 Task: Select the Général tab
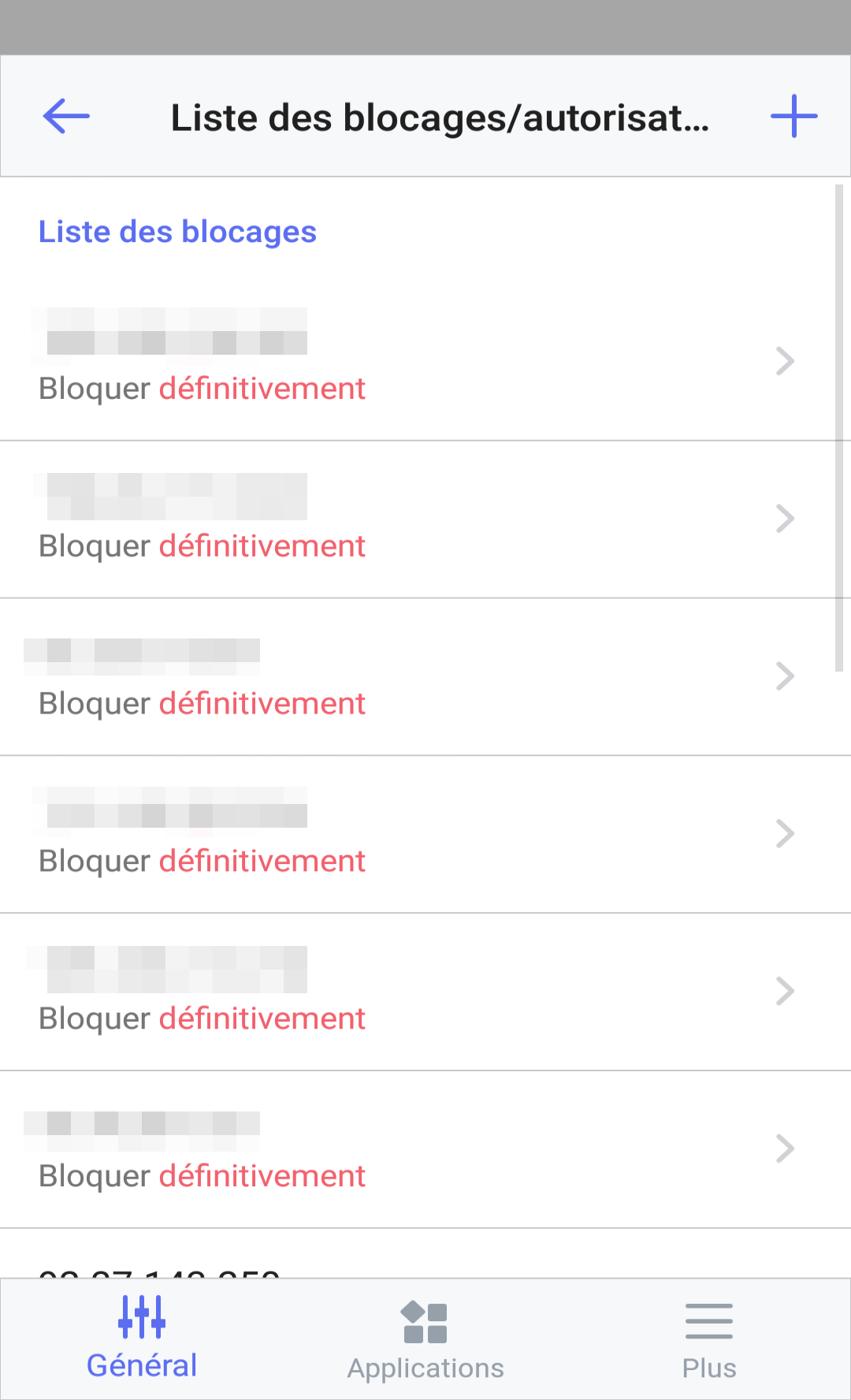pyautogui.click(x=142, y=1340)
